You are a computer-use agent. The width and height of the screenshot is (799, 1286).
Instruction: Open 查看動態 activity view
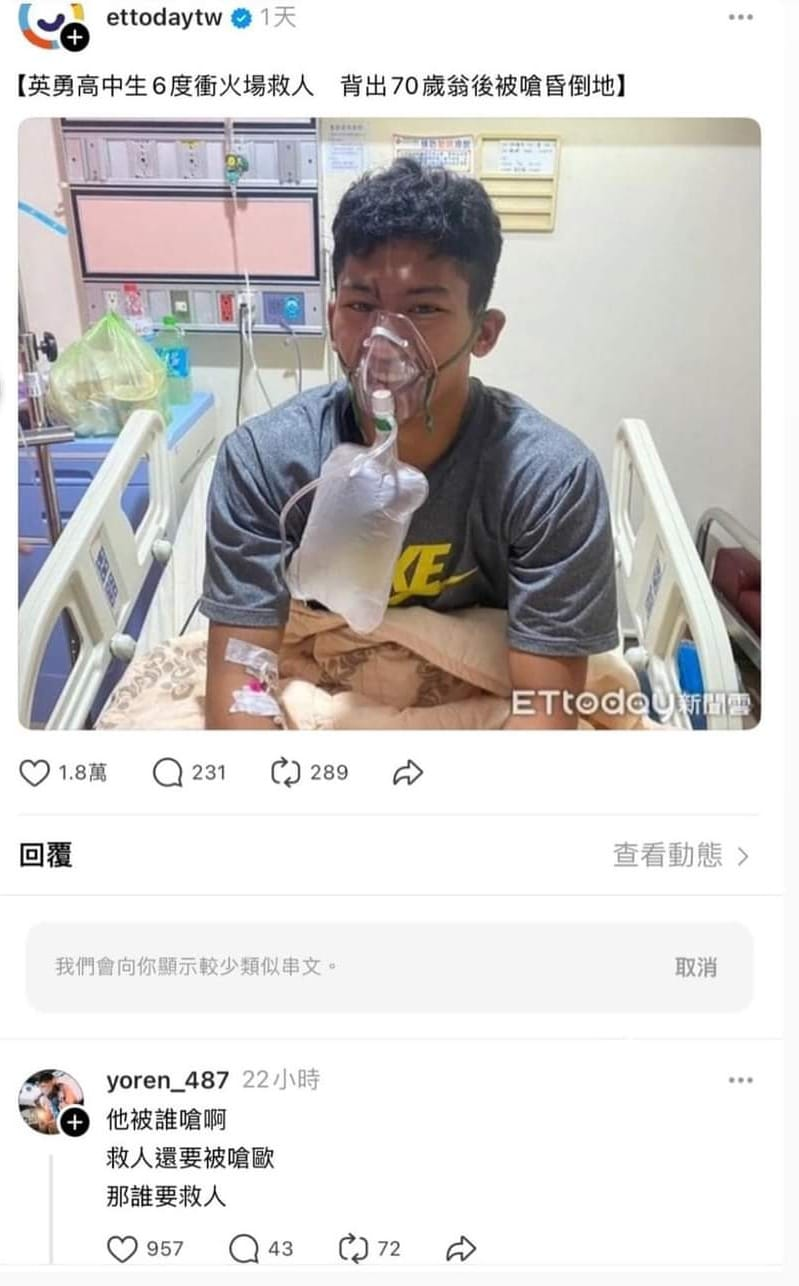680,855
